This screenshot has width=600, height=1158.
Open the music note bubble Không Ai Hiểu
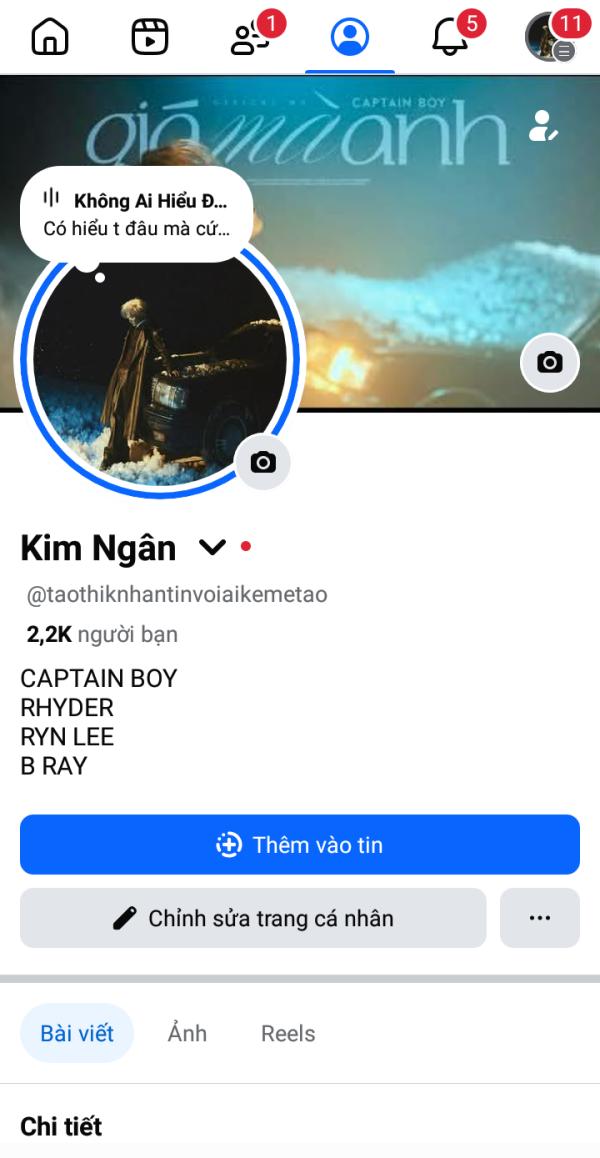point(136,214)
